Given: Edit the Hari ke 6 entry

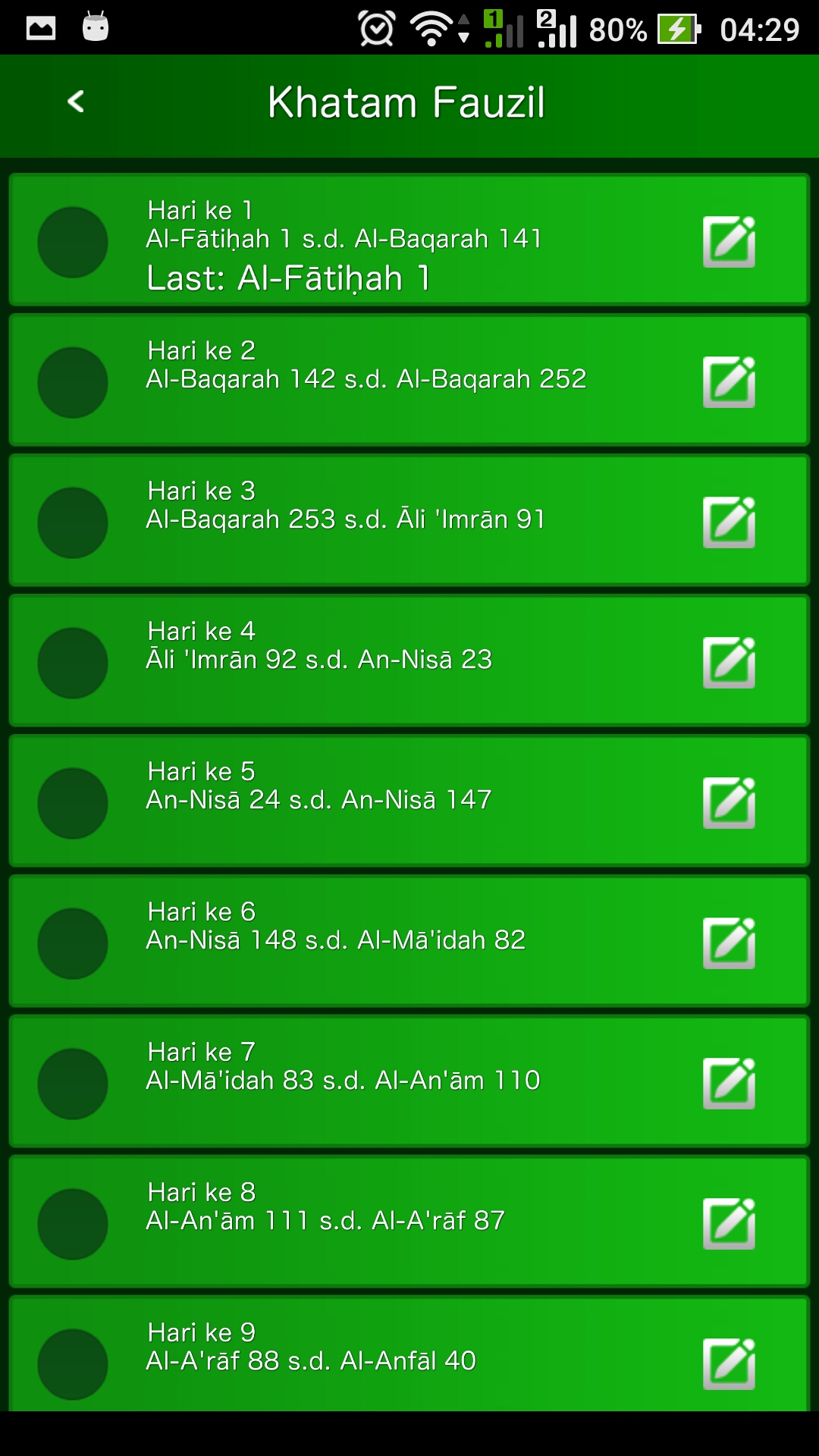Looking at the screenshot, I should 729,943.
